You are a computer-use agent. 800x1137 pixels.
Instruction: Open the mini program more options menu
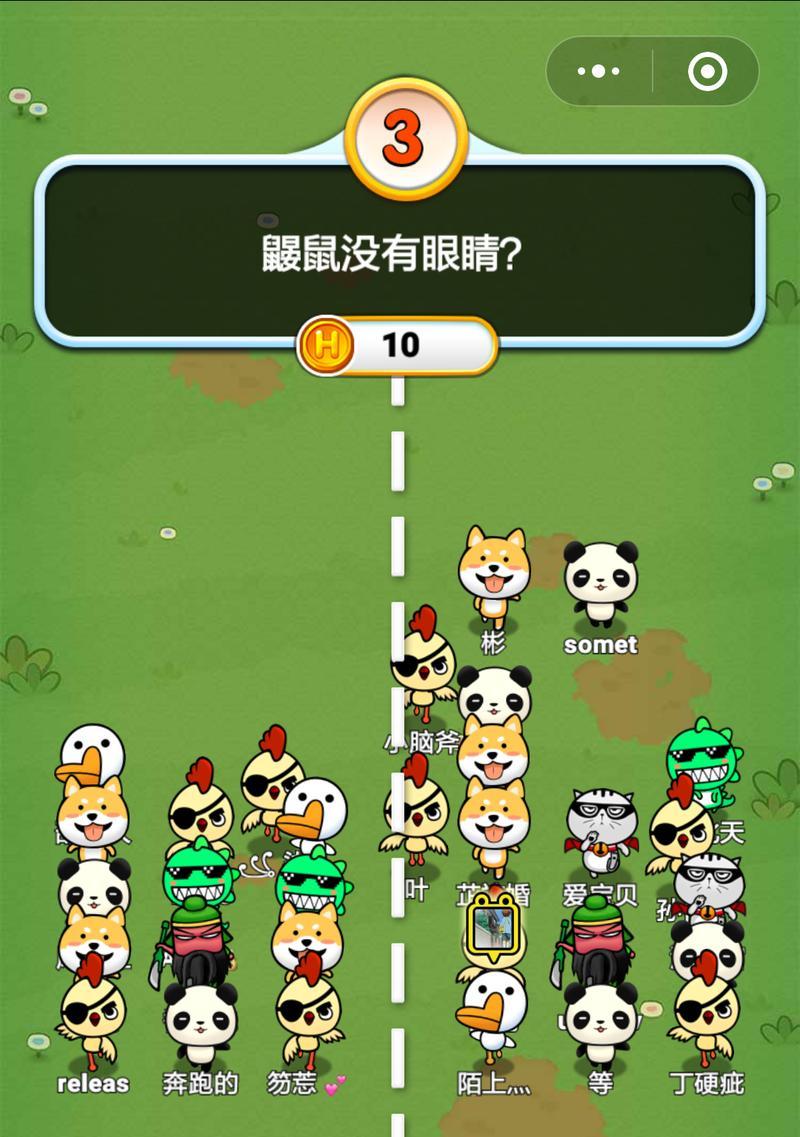[x=599, y=71]
